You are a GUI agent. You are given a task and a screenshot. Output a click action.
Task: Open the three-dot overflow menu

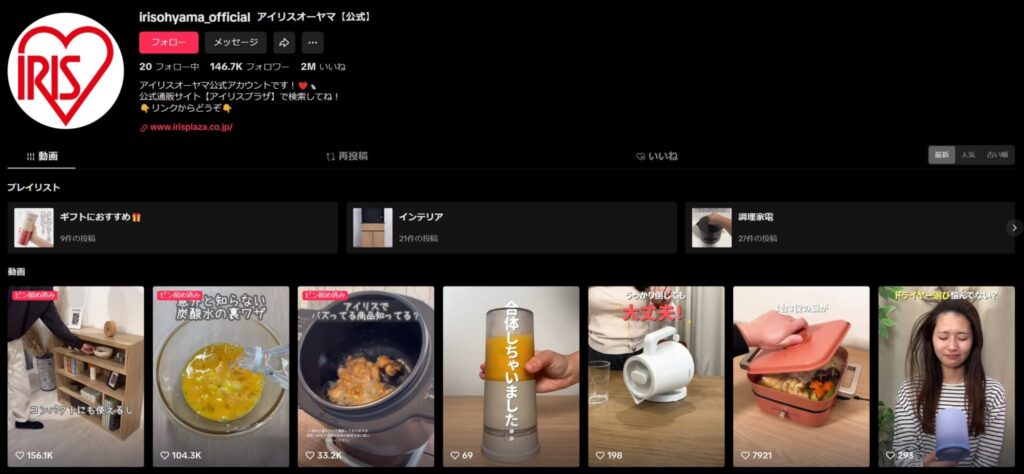click(x=312, y=43)
